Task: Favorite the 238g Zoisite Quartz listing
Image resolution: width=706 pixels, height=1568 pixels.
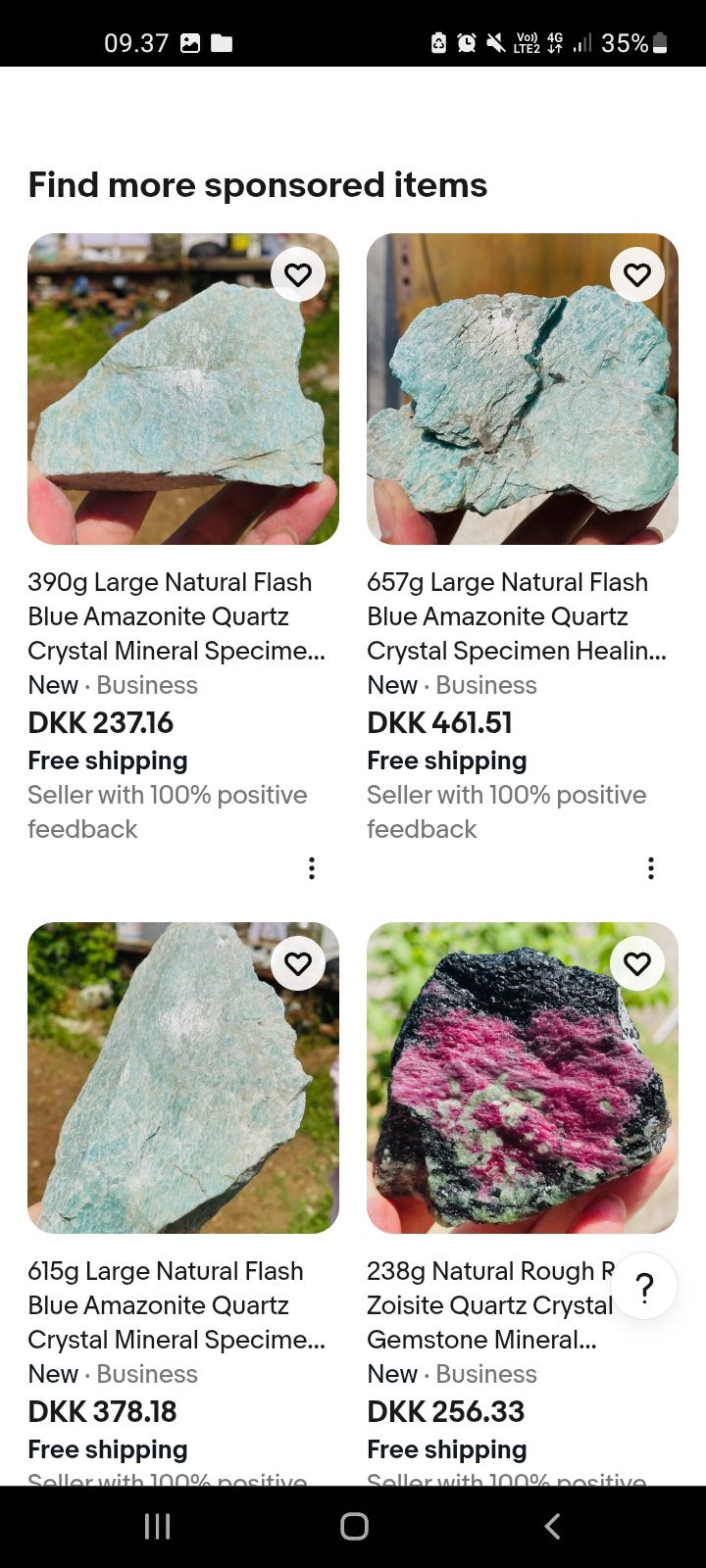Action: point(637,964)
